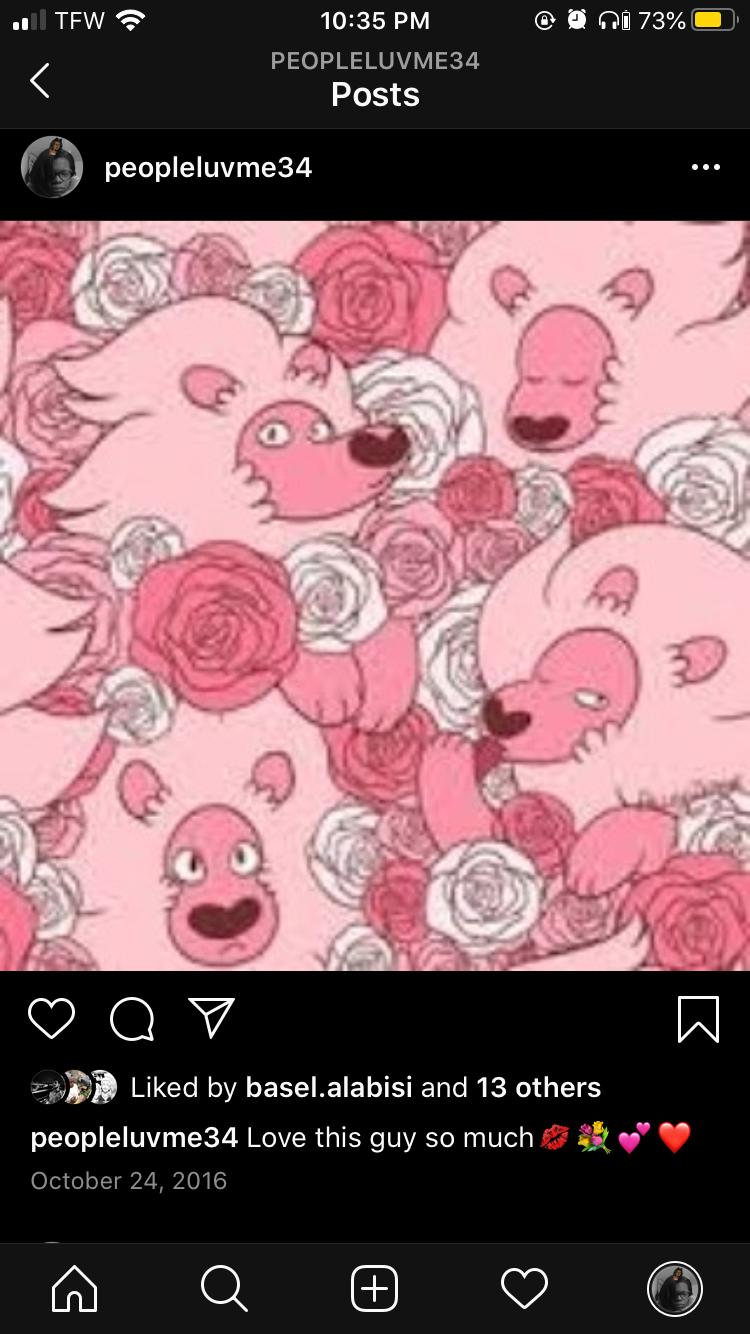Screen dimensions: 750x1334
Task: Go back to the previous screen
Action: [x=40, y=80]
